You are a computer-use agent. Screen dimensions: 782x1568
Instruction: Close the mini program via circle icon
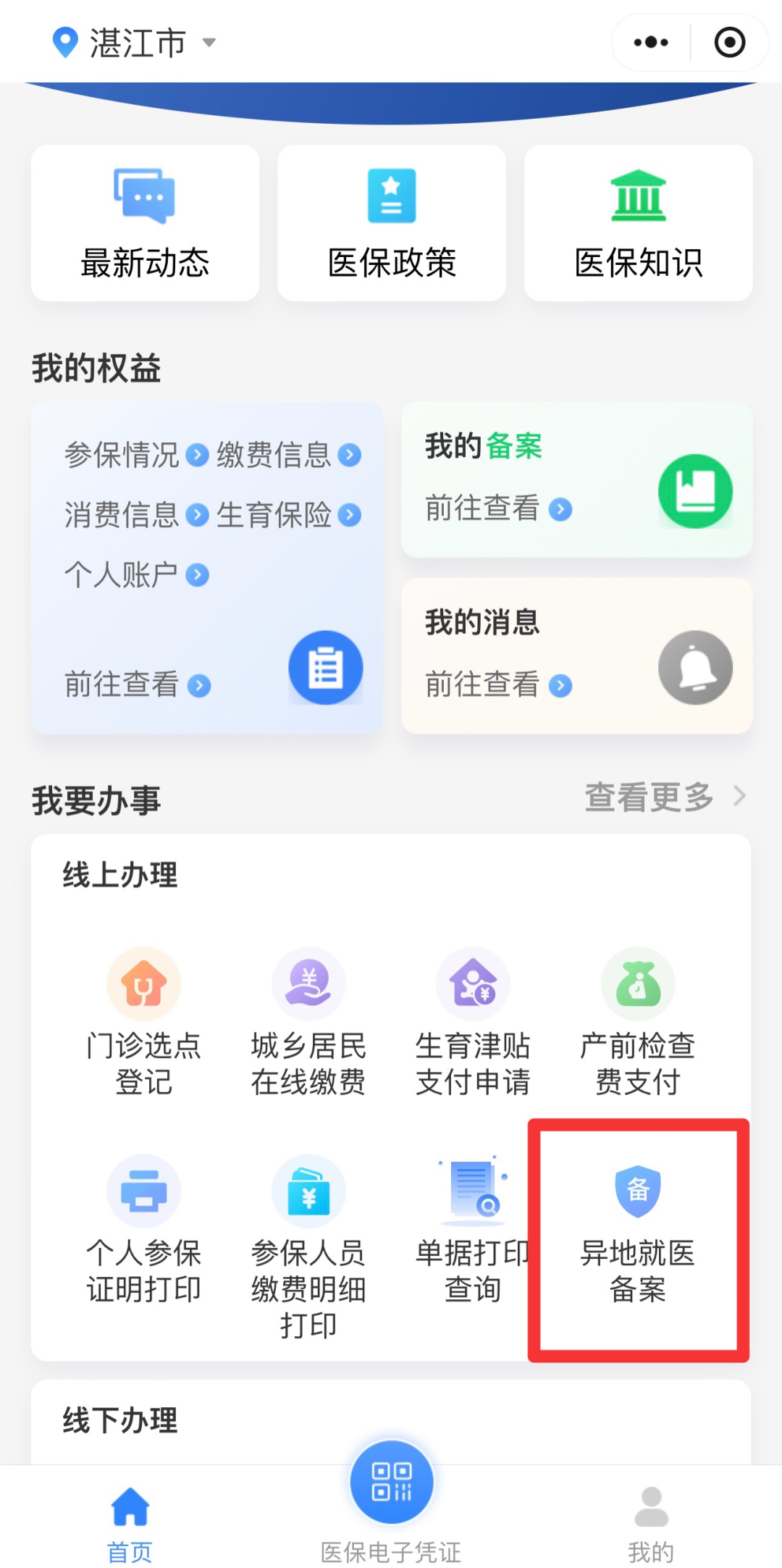coord(729,42)
